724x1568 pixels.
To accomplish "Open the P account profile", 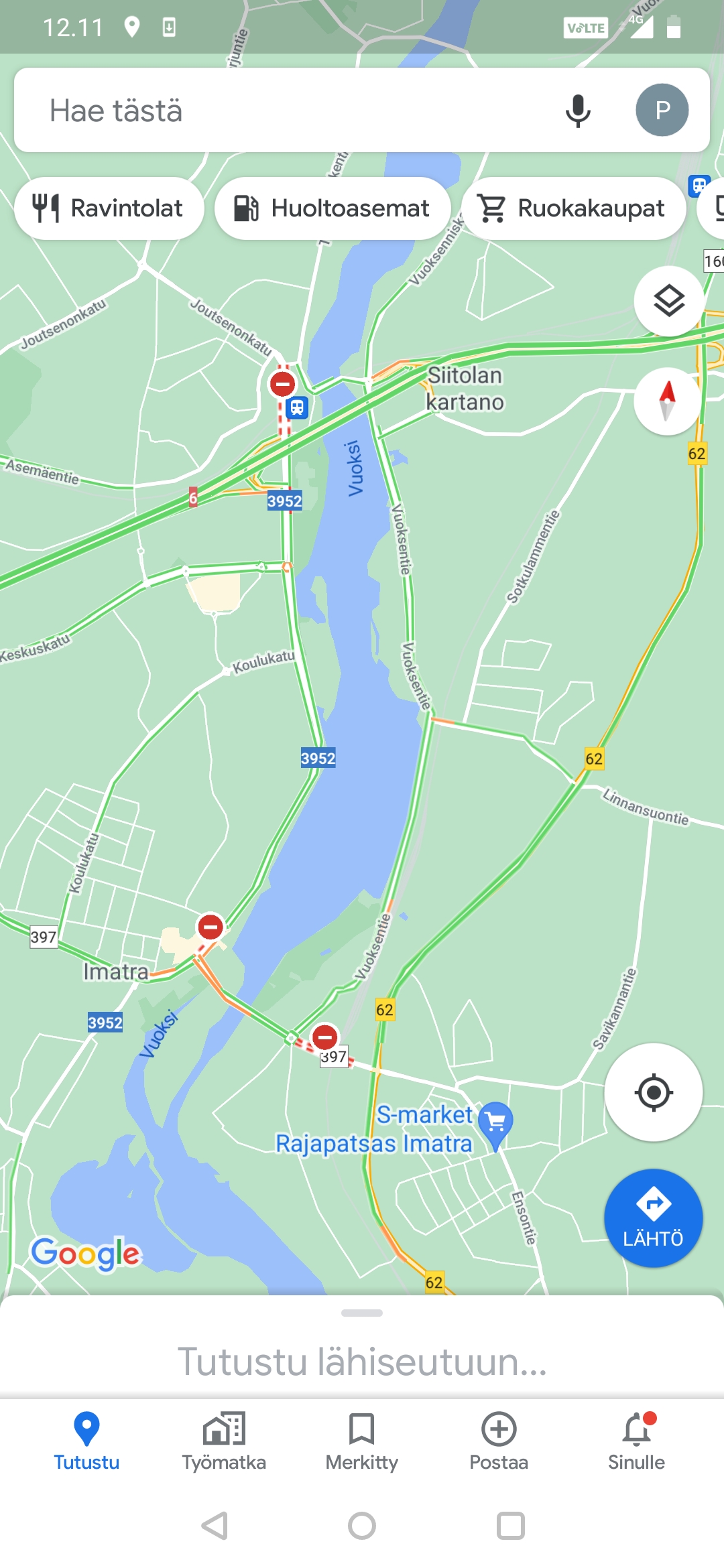I will tap(662, 111).
